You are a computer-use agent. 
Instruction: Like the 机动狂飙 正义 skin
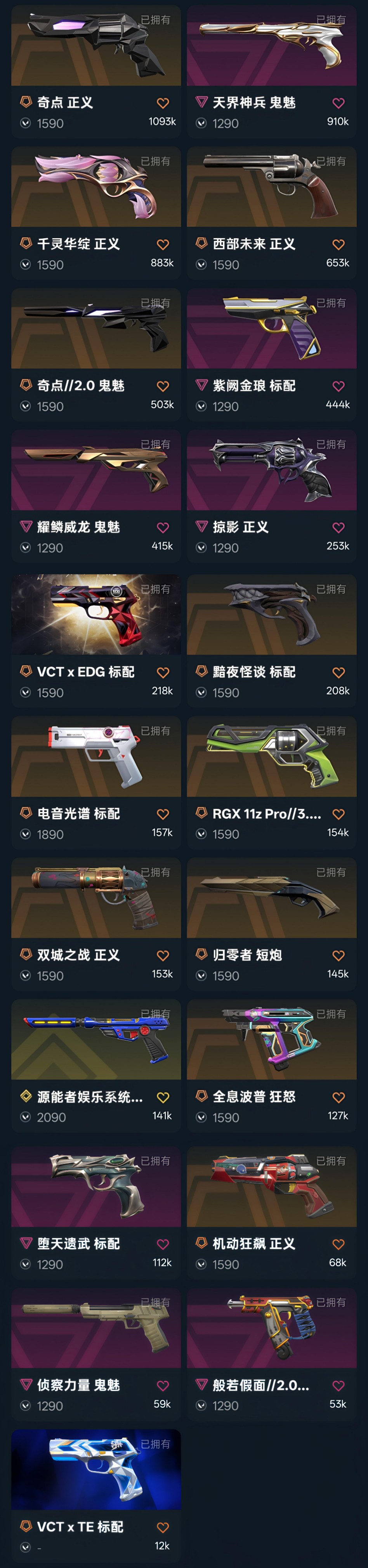coord(338,1244)
